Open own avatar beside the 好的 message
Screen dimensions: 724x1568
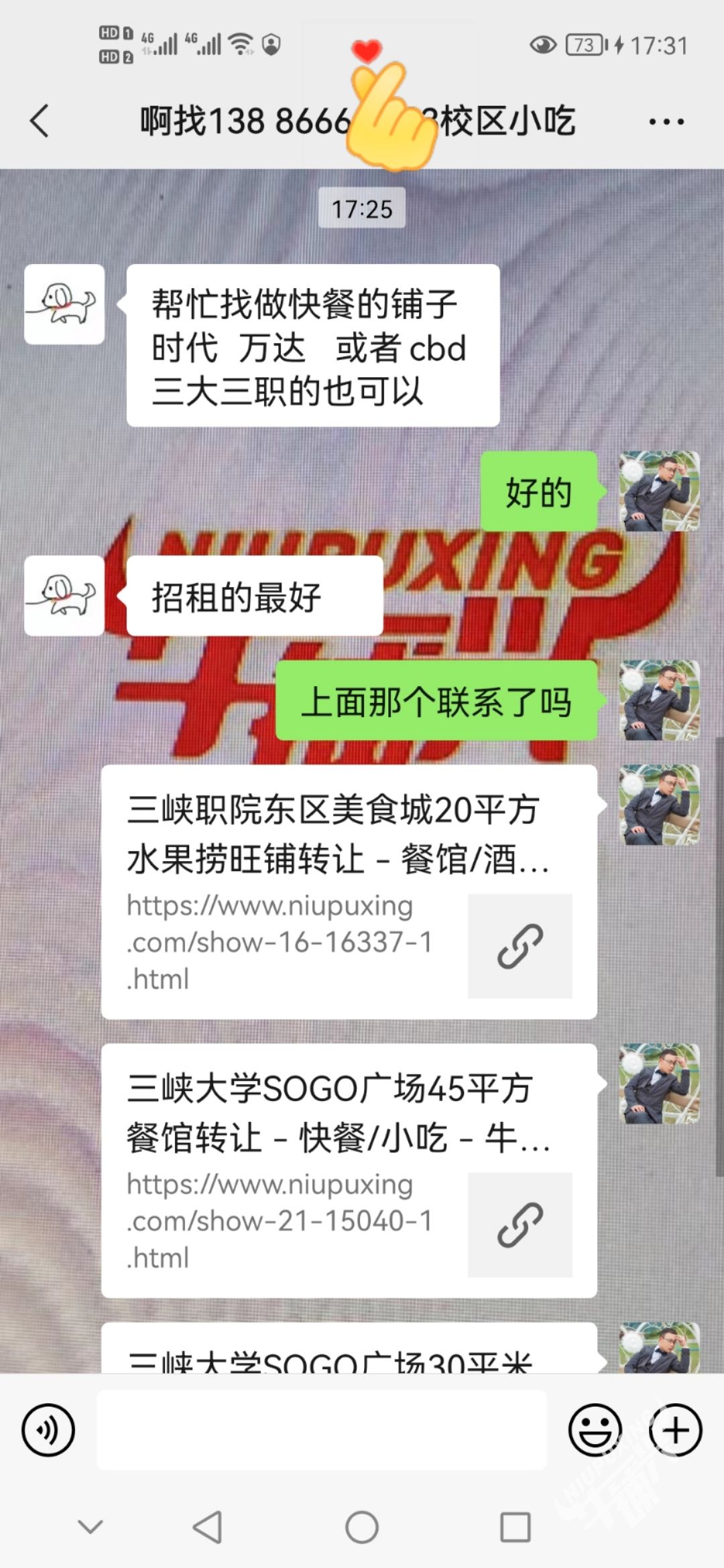659,491
